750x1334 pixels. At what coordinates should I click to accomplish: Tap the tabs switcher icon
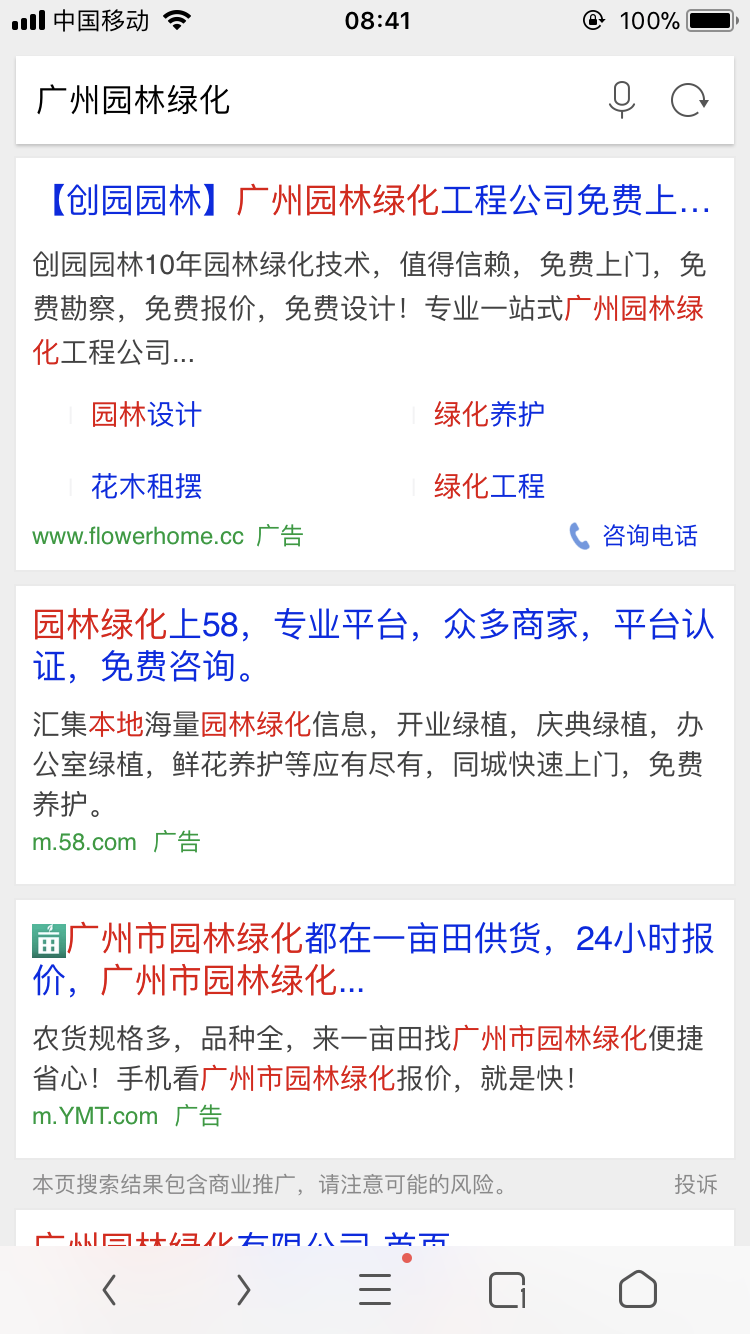pyautogui.click(x=507, y=1290)
